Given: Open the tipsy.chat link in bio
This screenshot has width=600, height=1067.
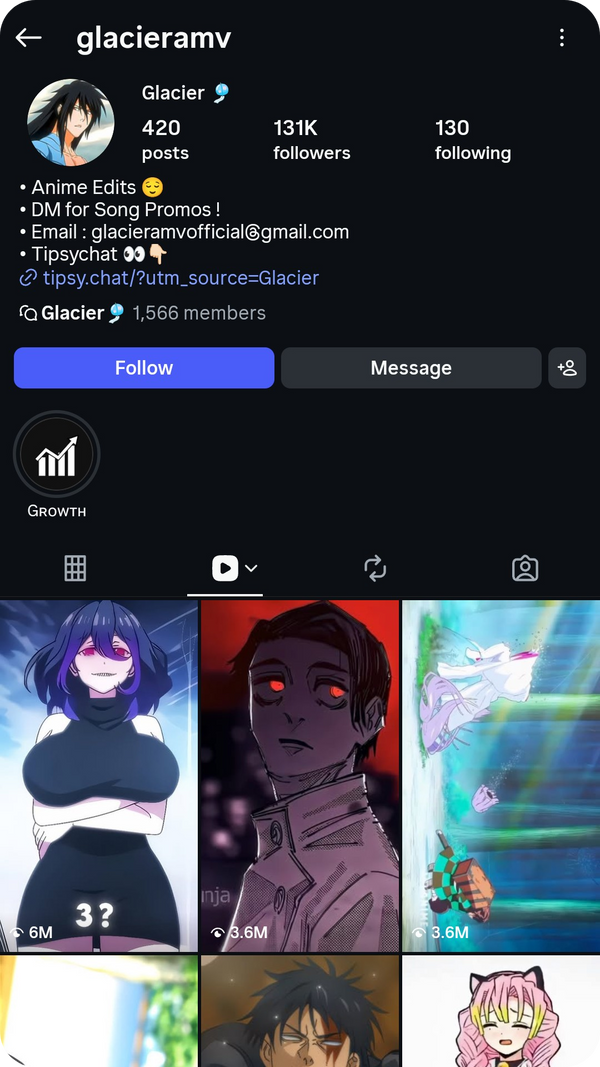Looking at the screenshot, I should tap(180, 278).
